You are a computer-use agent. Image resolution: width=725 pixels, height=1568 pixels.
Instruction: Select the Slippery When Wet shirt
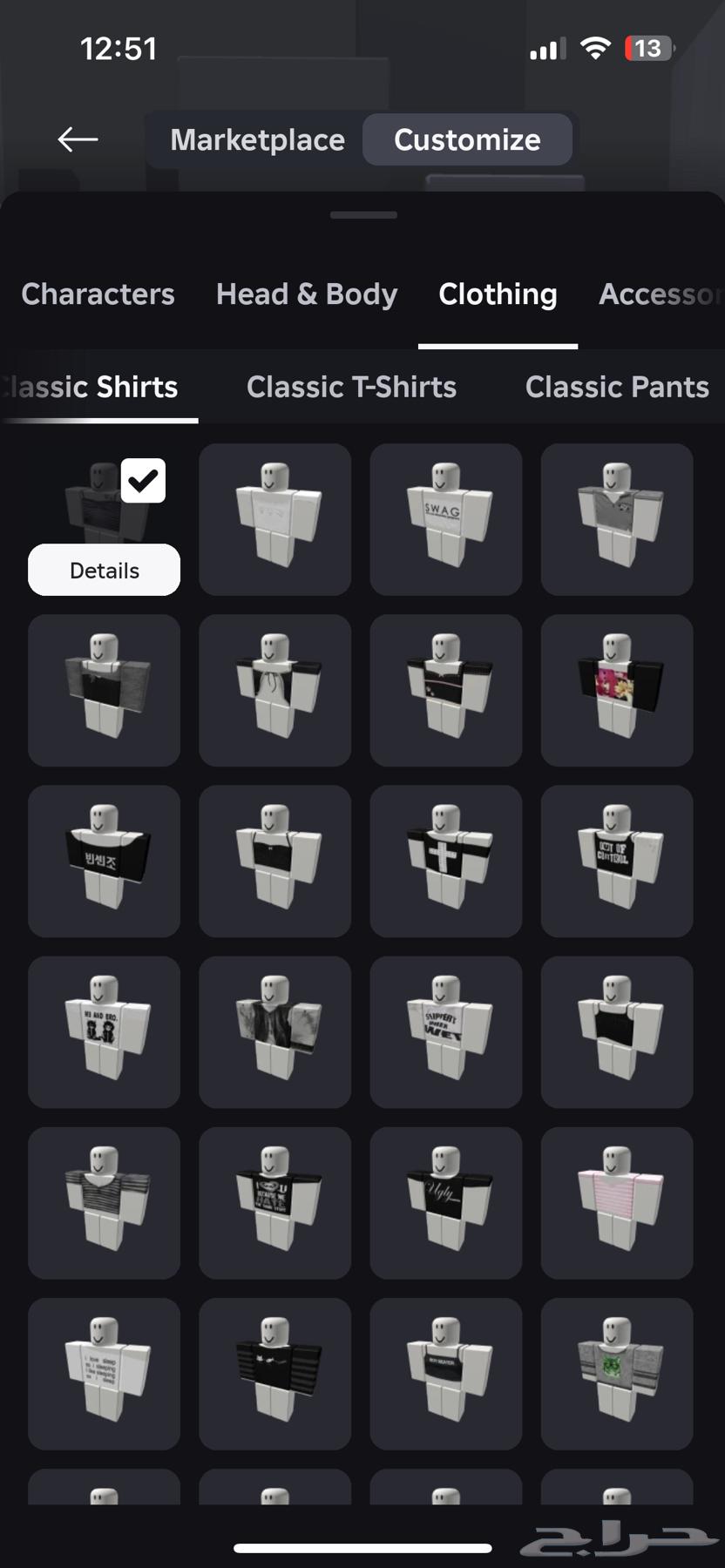click(445, 1031)
